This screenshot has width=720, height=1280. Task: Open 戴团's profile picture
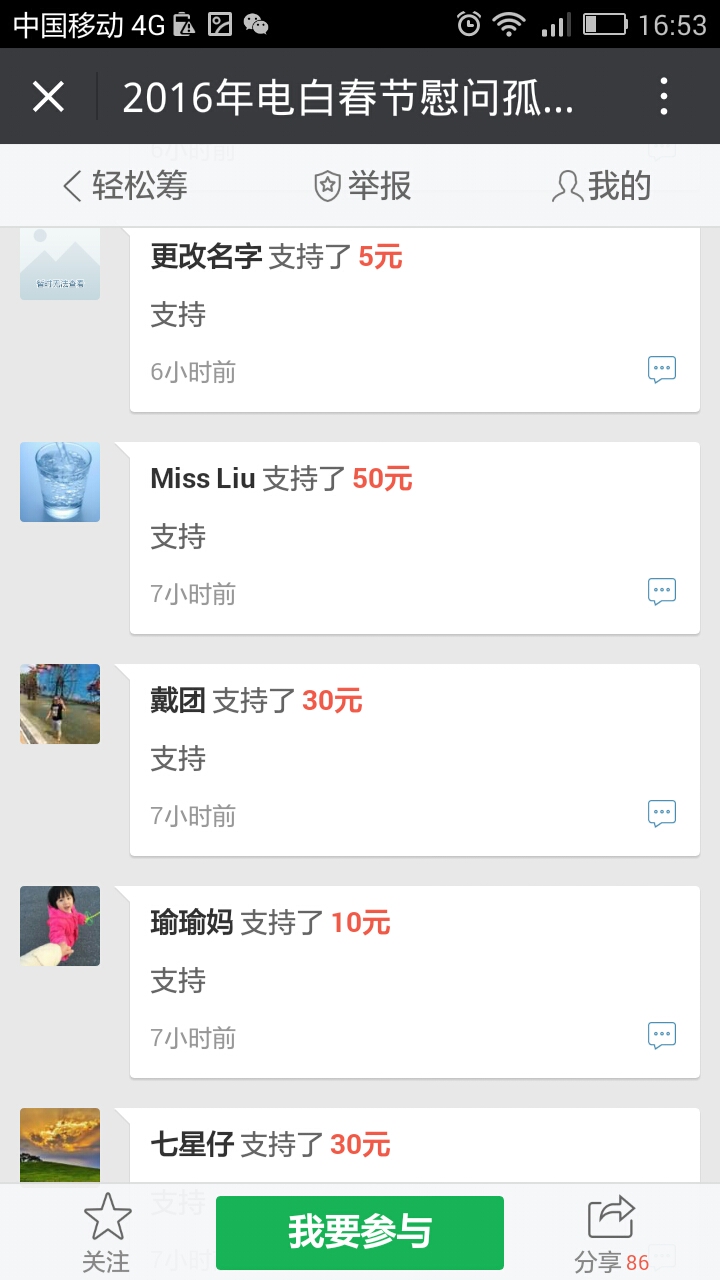(60, 704)
